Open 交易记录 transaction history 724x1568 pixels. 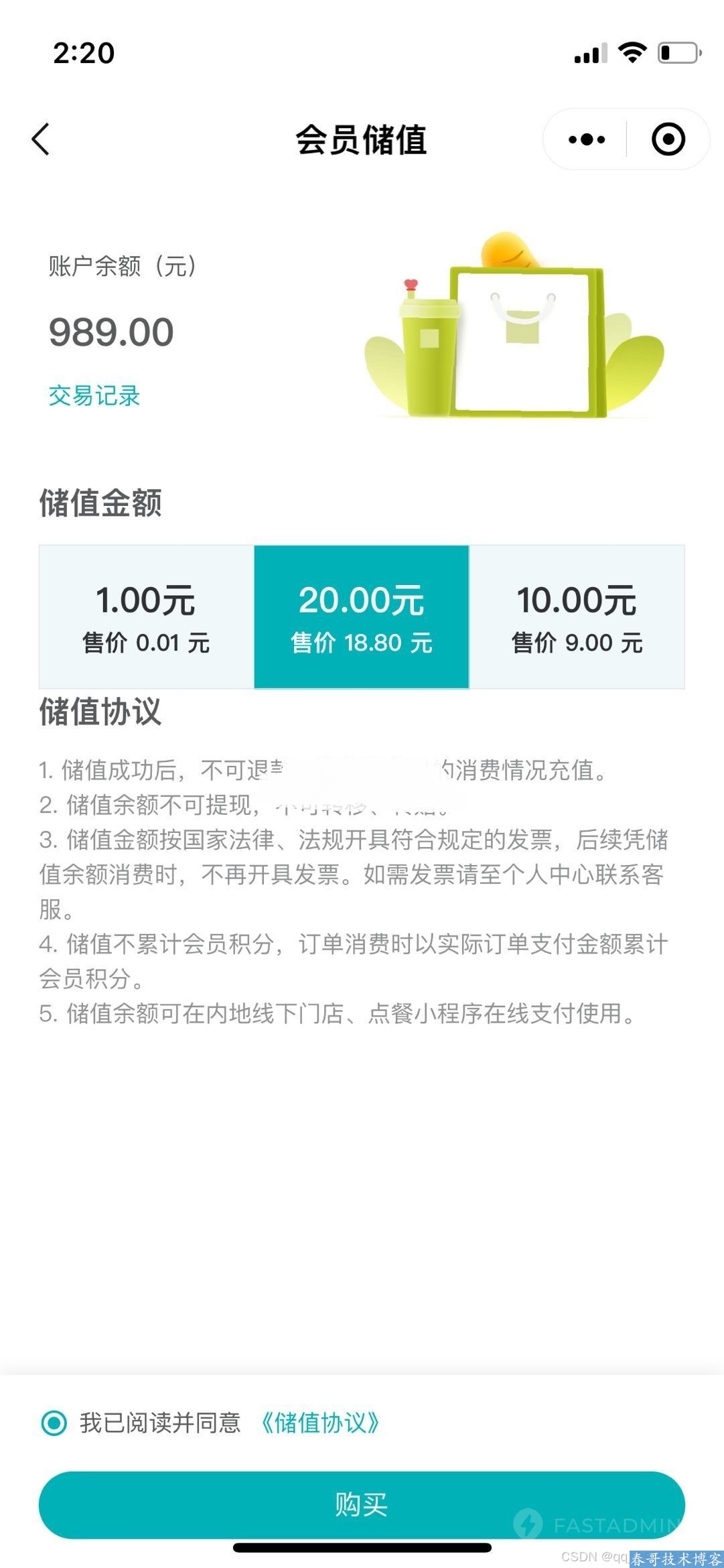[94, 395]
